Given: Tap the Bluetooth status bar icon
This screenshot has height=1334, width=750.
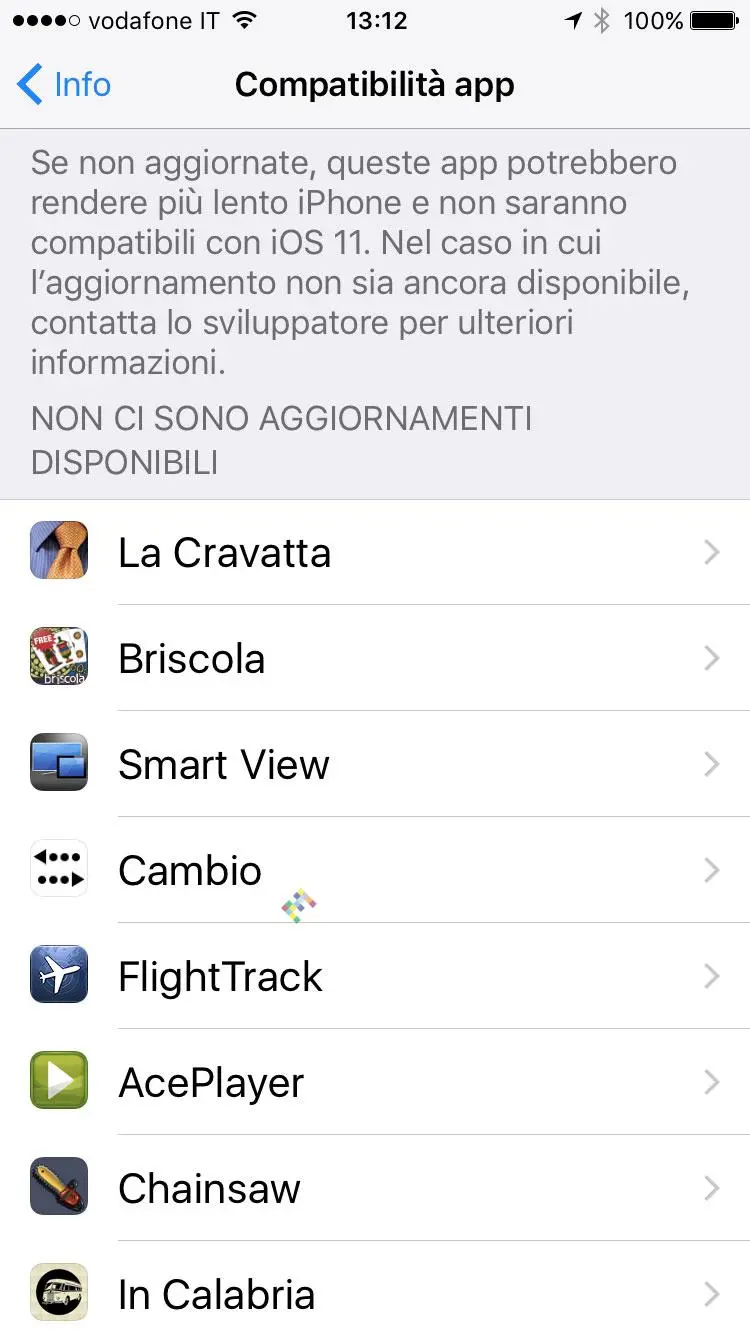Looking at the screenshot, I should pyautogui.click(x=604, y=20).
